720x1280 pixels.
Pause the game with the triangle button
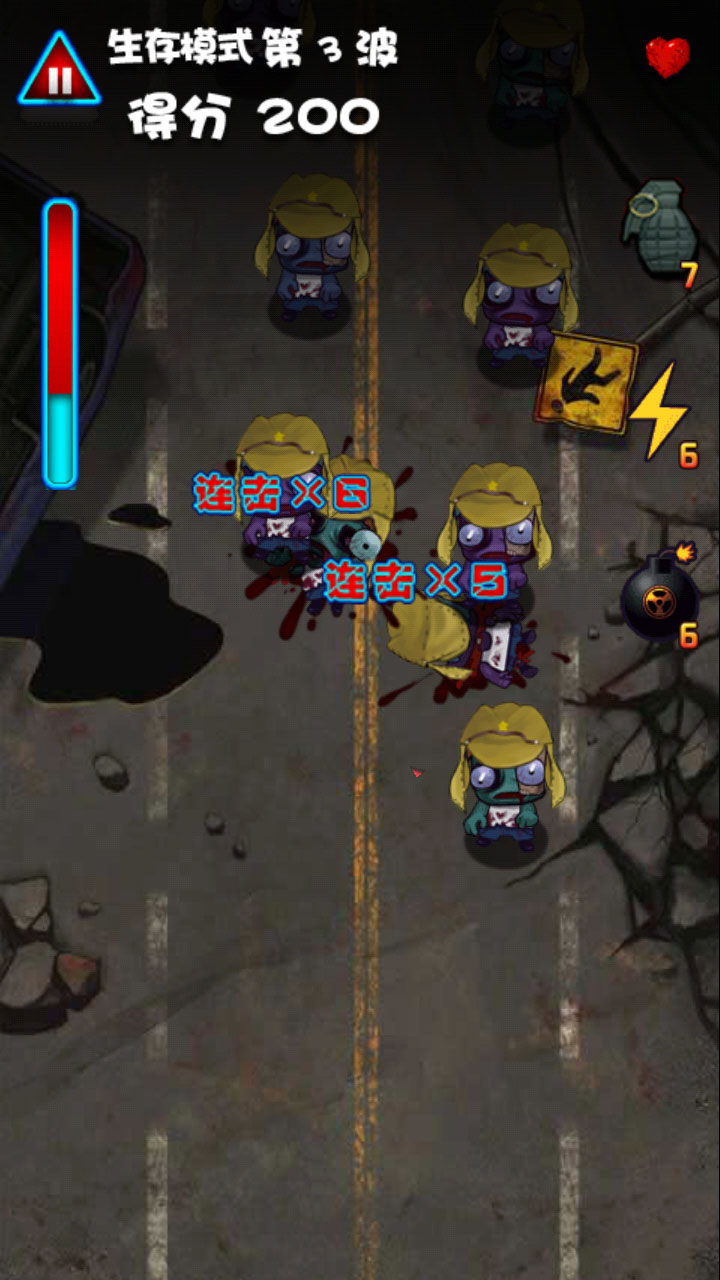(59, 74)
